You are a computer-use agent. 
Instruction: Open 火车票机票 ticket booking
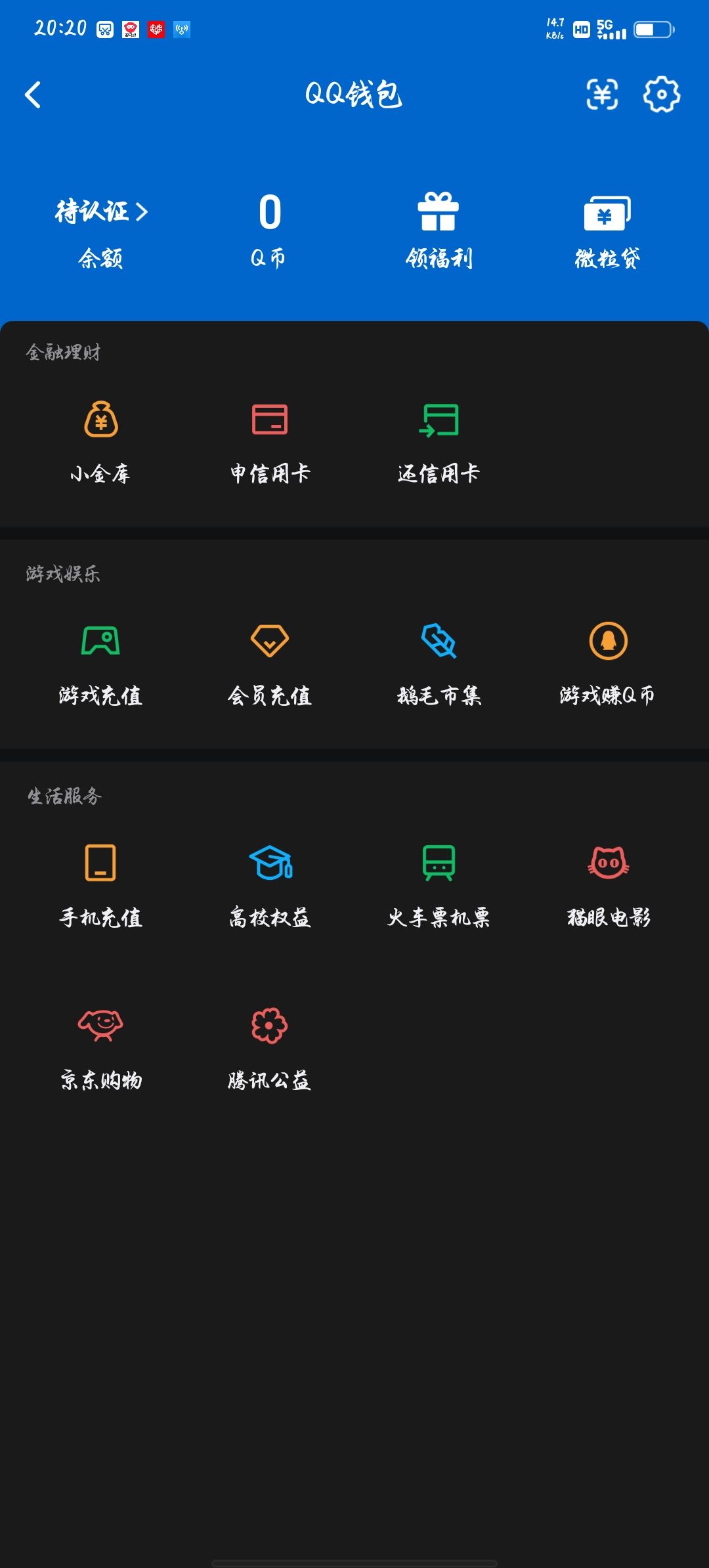coord(439,886)
